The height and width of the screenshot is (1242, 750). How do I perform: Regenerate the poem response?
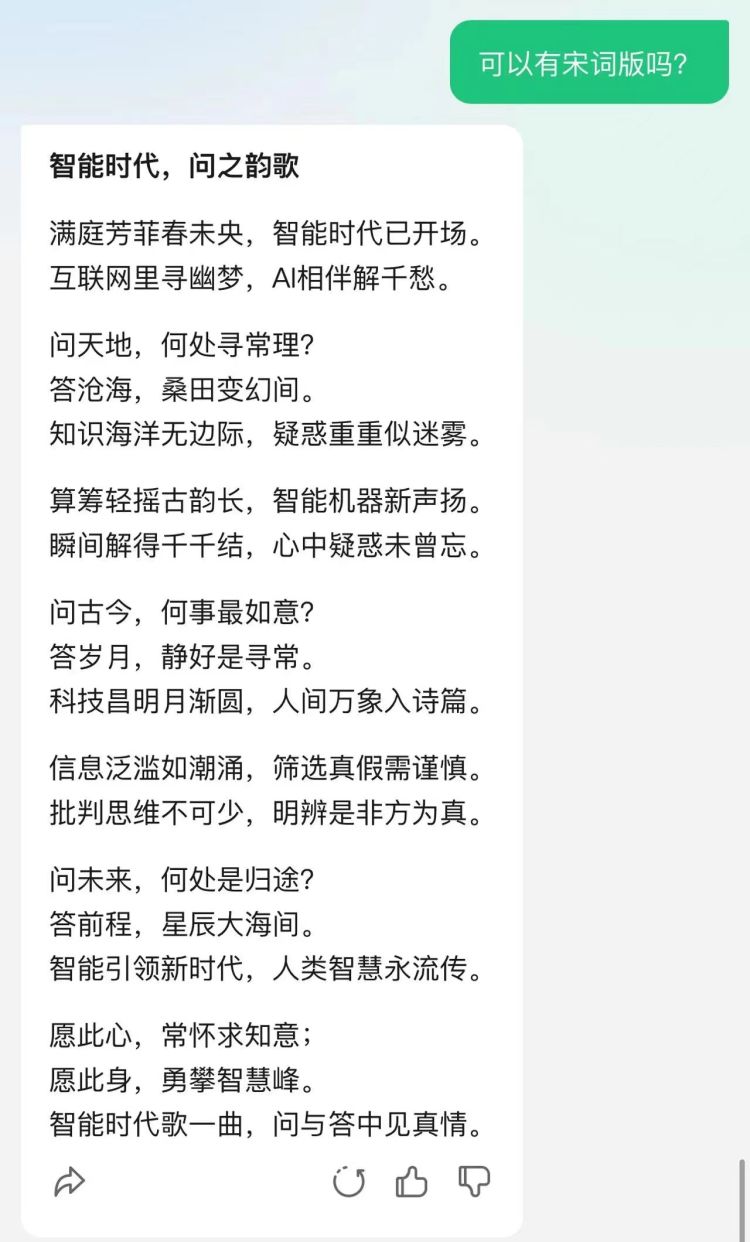pos(349,1182)
